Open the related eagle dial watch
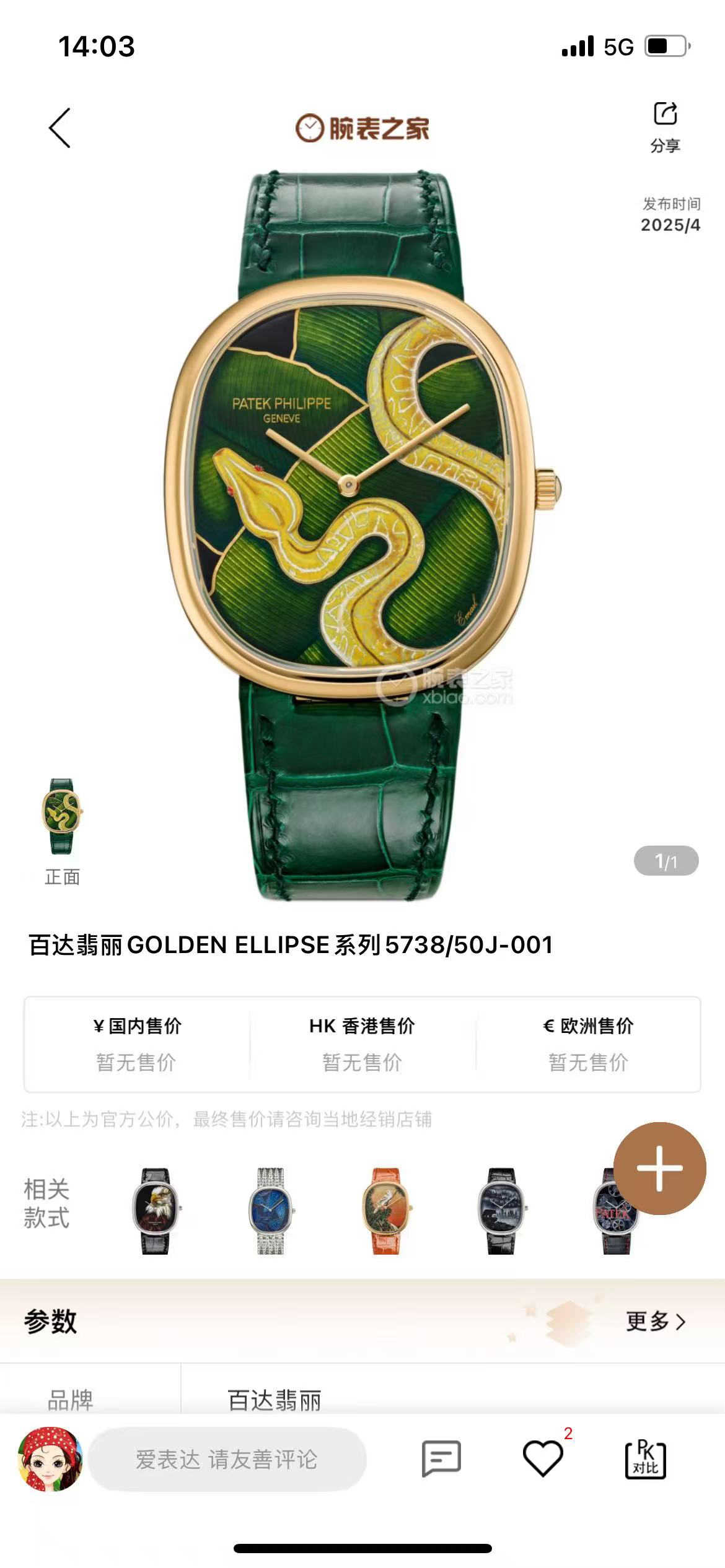Image resolution: width=725 pixels, height=1568 pixels. [156, 1211]
